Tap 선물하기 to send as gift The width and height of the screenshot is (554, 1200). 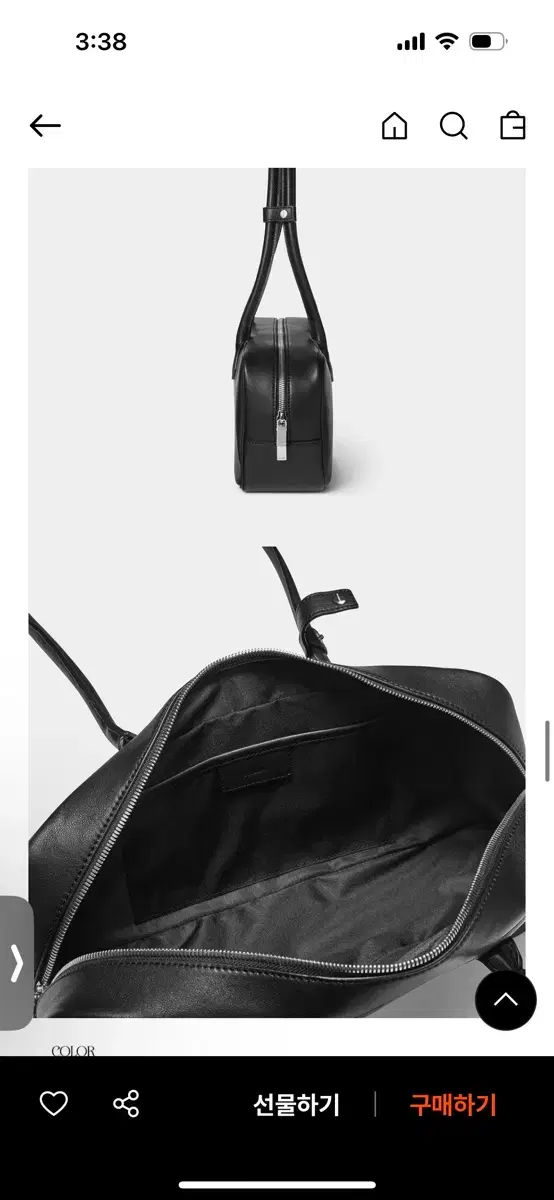click(296, 1105)
